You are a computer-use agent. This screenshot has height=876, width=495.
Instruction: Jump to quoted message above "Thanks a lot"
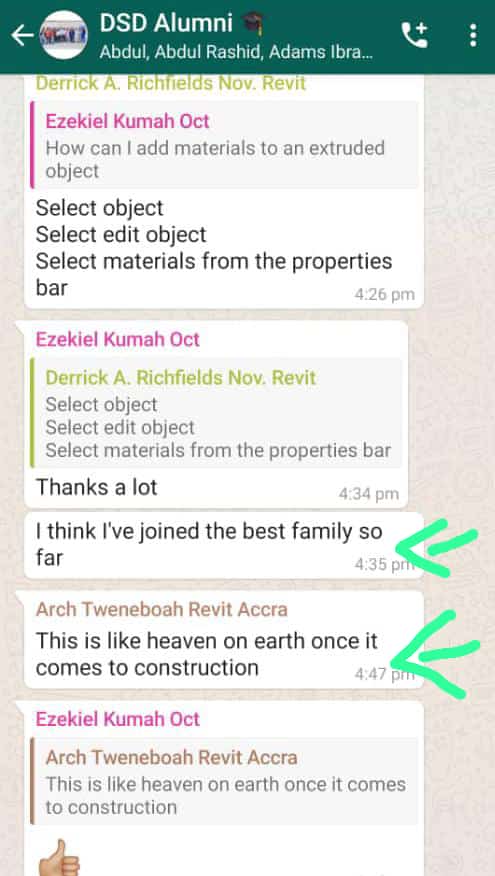pos(216,413)
